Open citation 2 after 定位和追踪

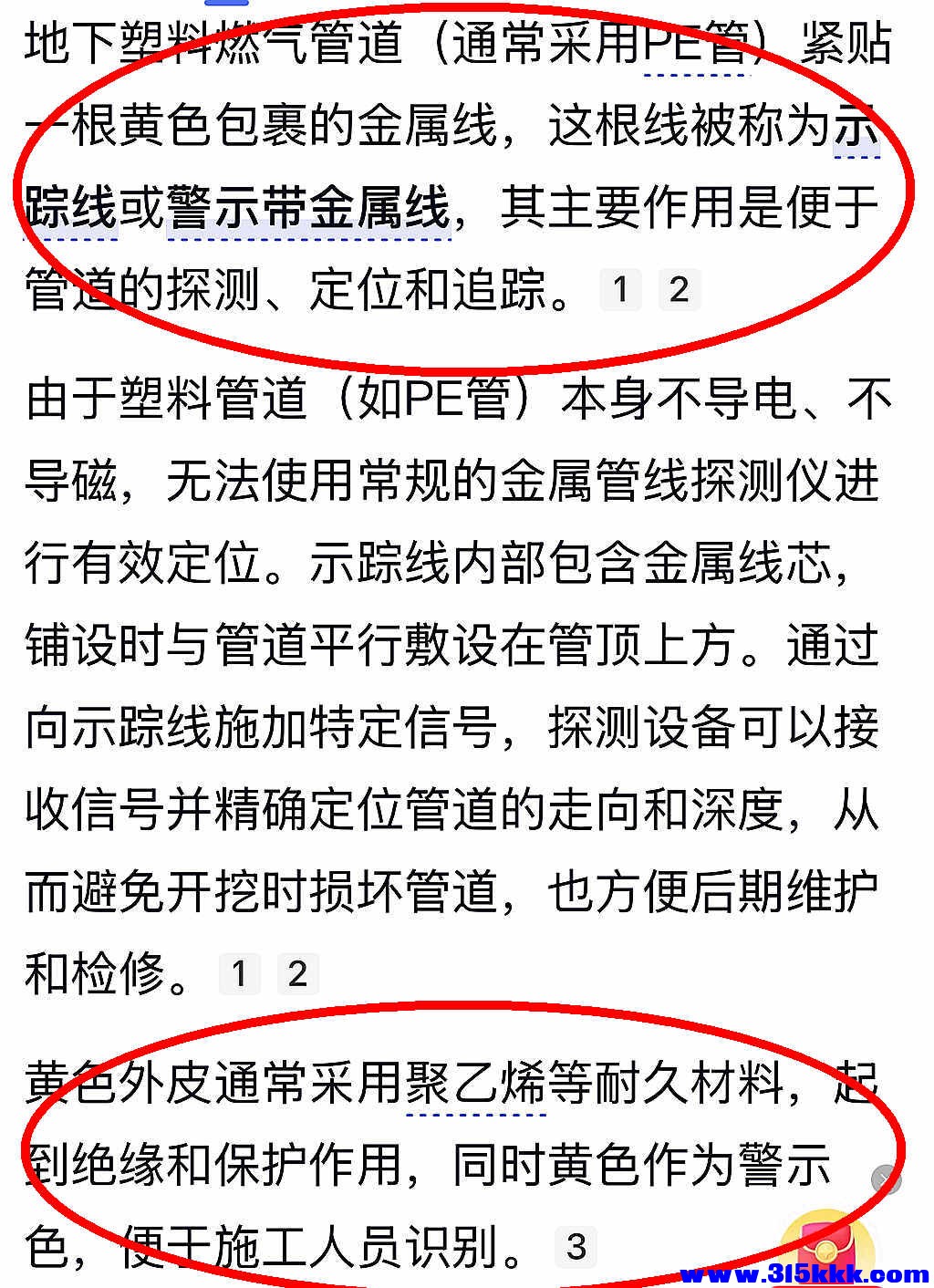(x=679, y=290)
